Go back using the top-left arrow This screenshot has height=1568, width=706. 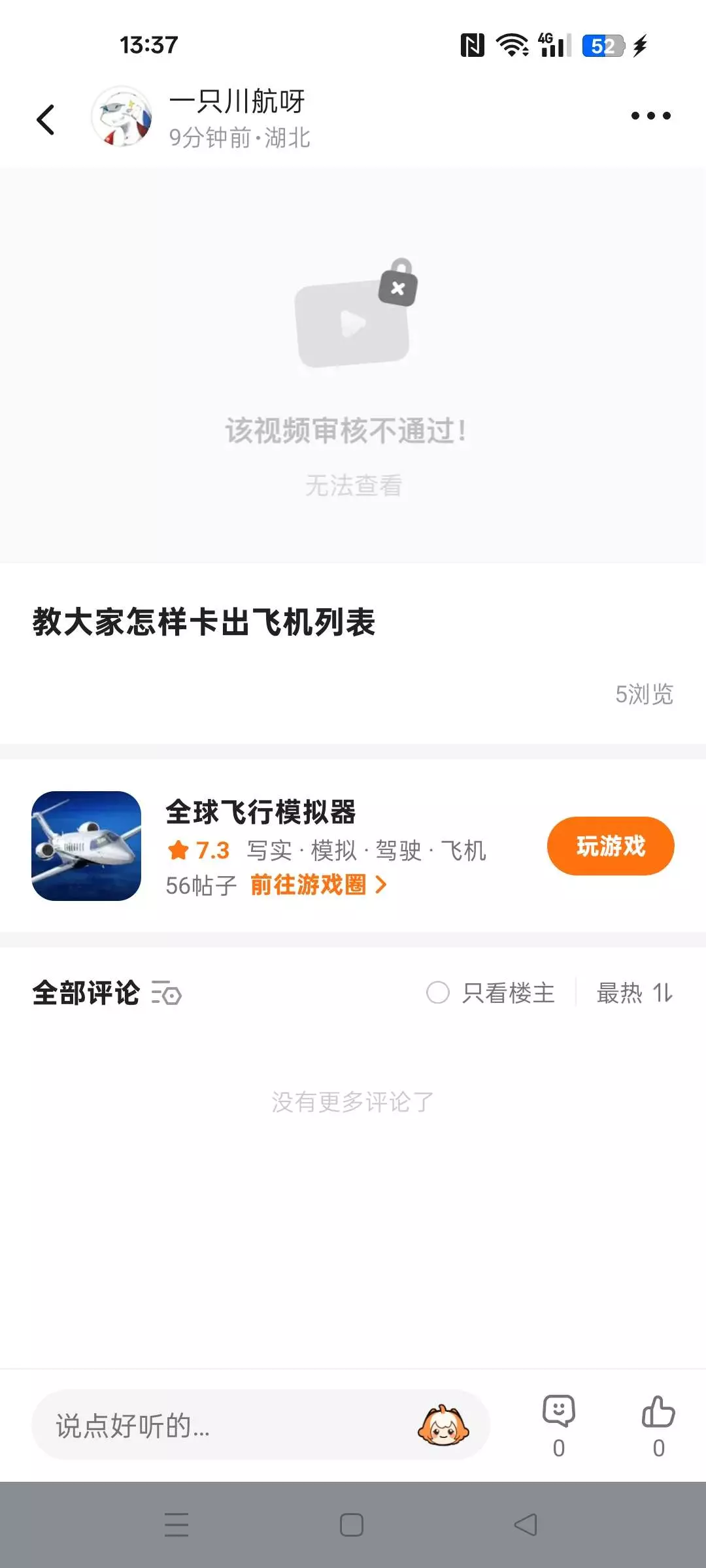click(x=46, y=120)
